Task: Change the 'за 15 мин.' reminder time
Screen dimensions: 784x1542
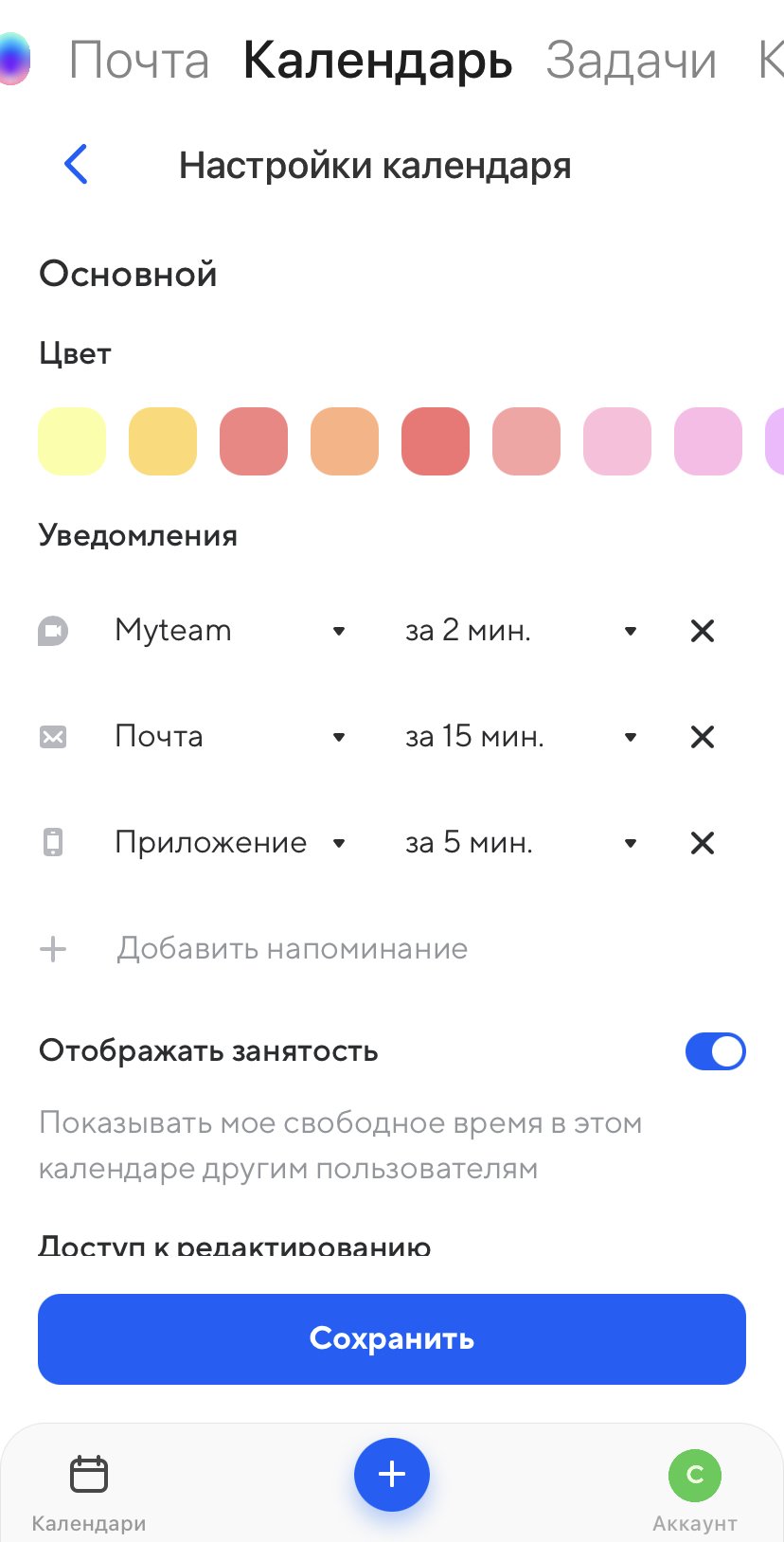Action: coord(521,737)
